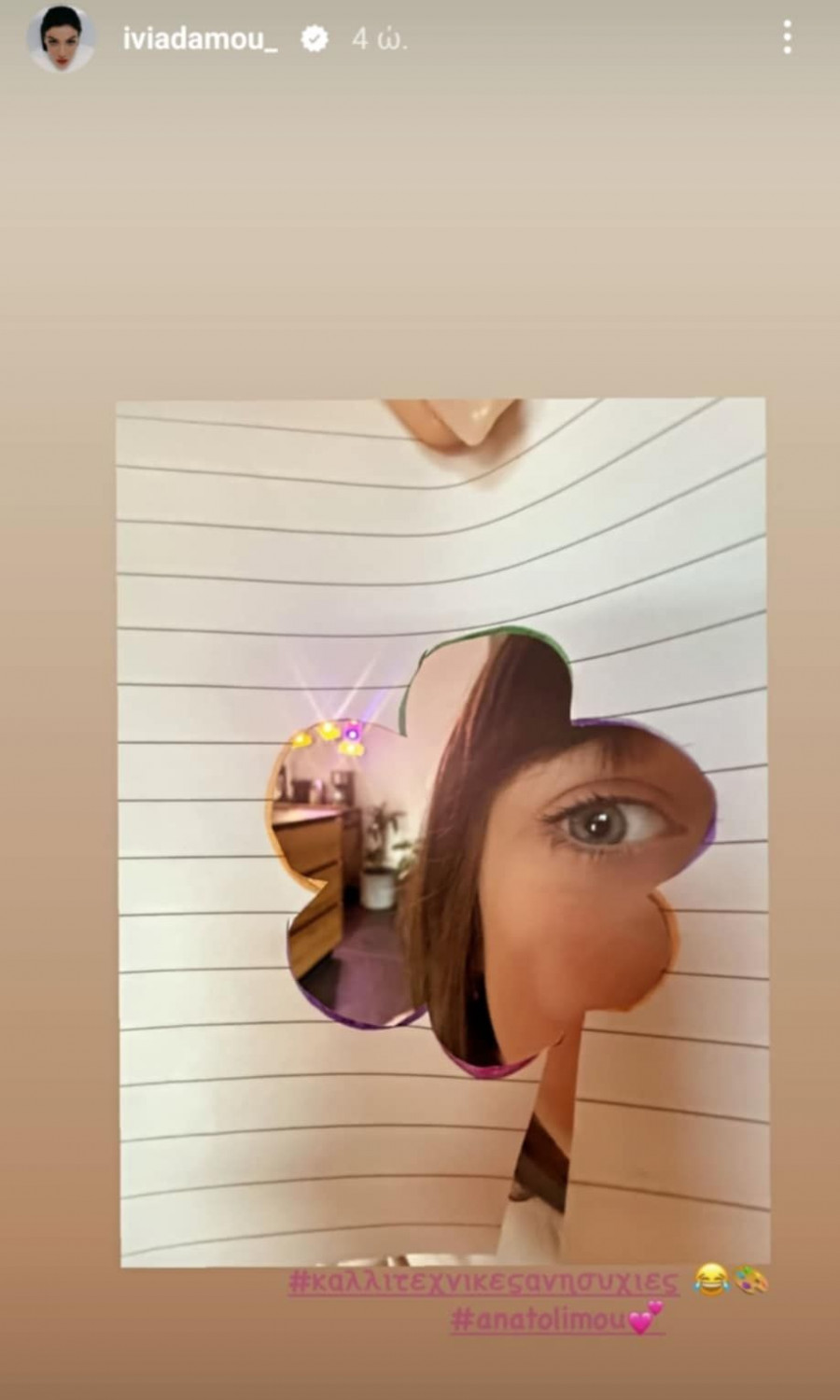Open iviadamou_ profile picture
This screenshot has height=1400, width=840.
(61, 39)
